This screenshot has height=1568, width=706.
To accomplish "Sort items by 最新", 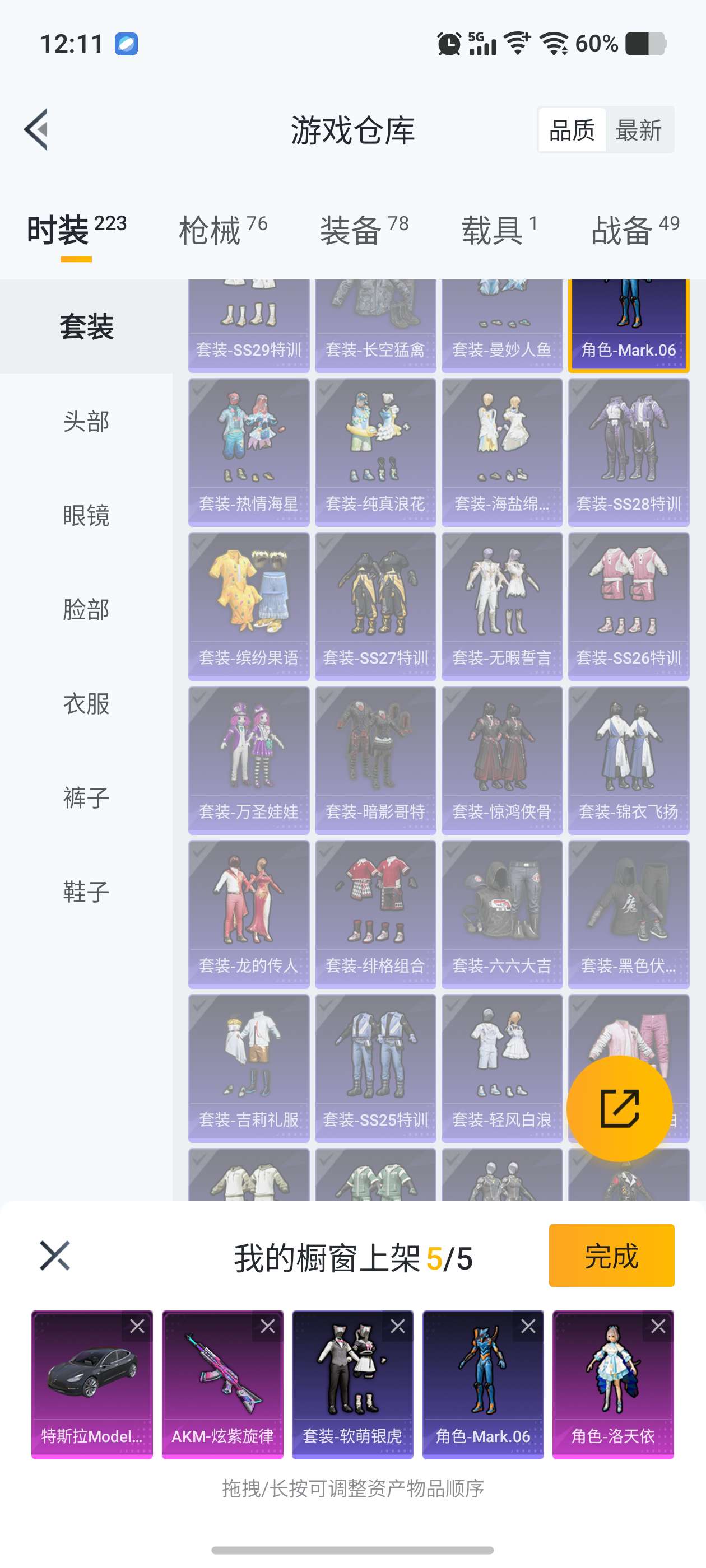I will [638, 130].
